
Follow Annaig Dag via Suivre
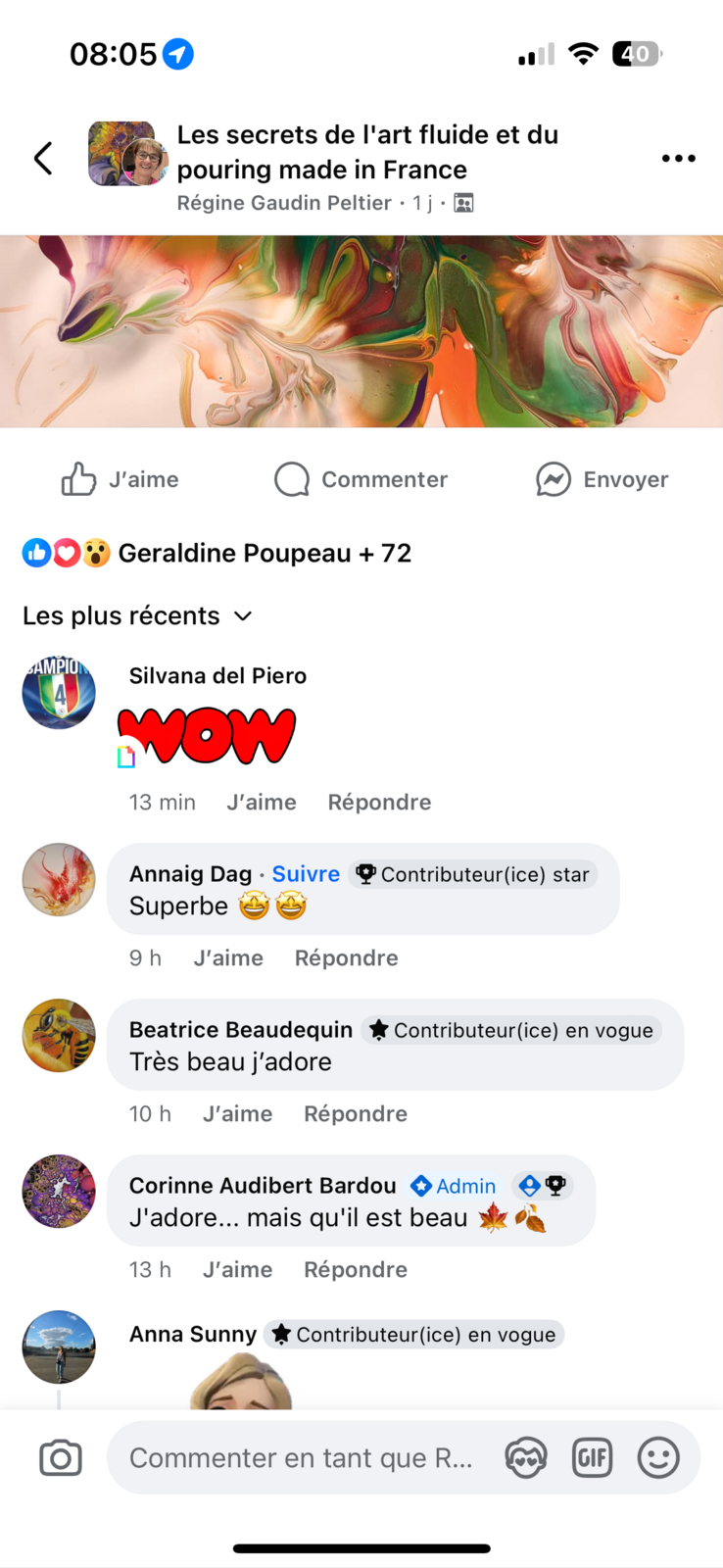click(306, 874)
